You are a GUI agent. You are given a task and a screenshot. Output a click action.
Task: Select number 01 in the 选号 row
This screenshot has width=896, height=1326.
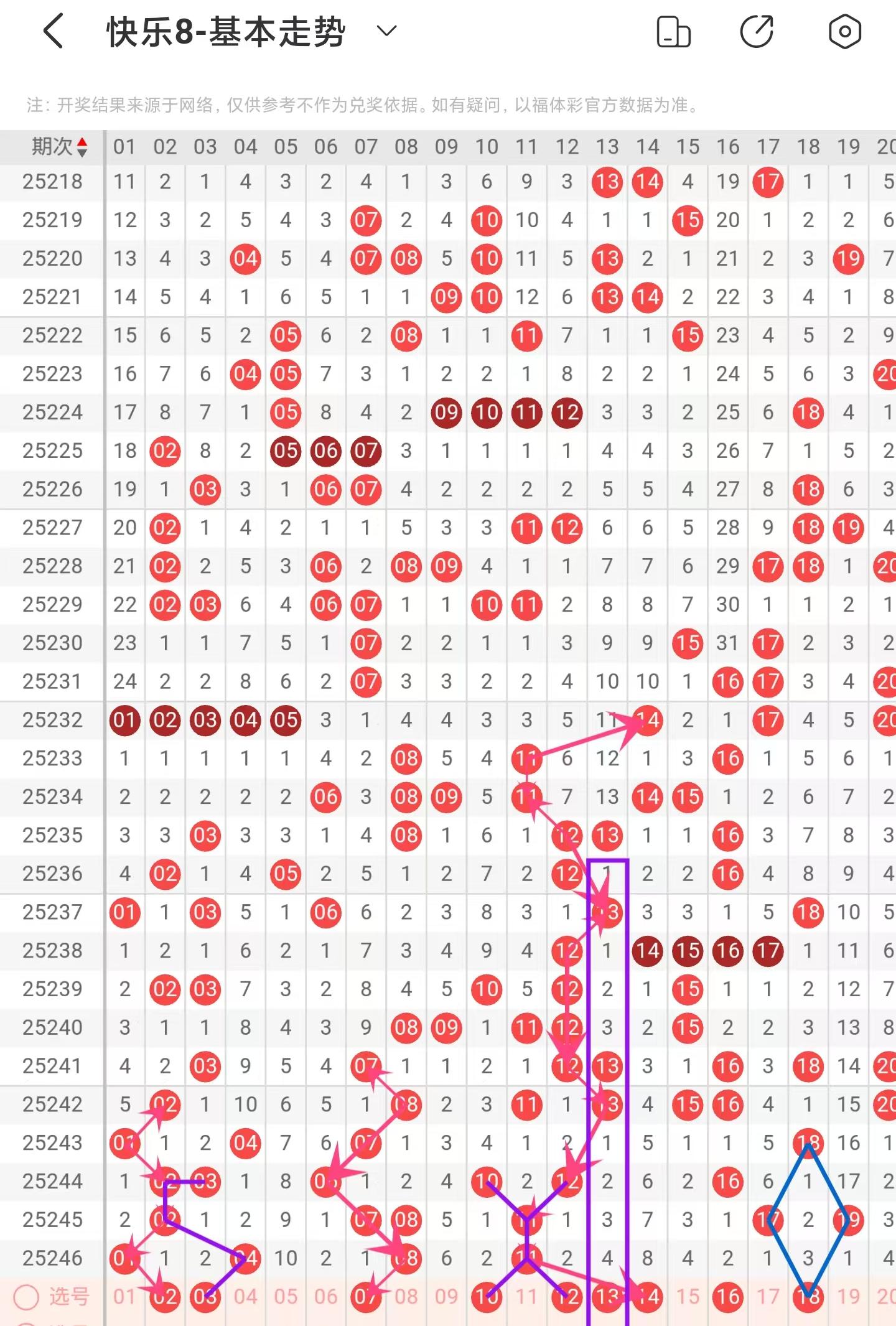click(124, 1297)
